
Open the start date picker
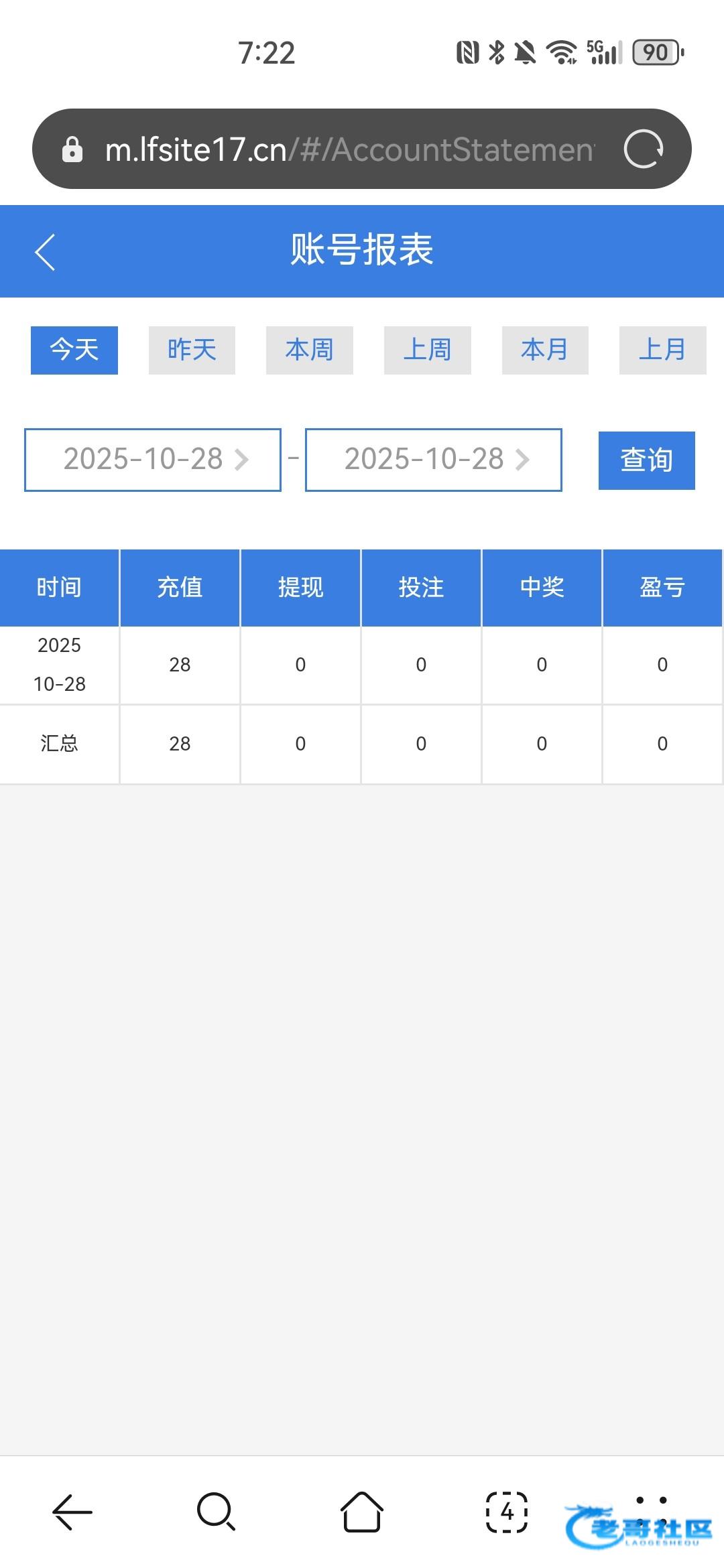click(153, 460)
